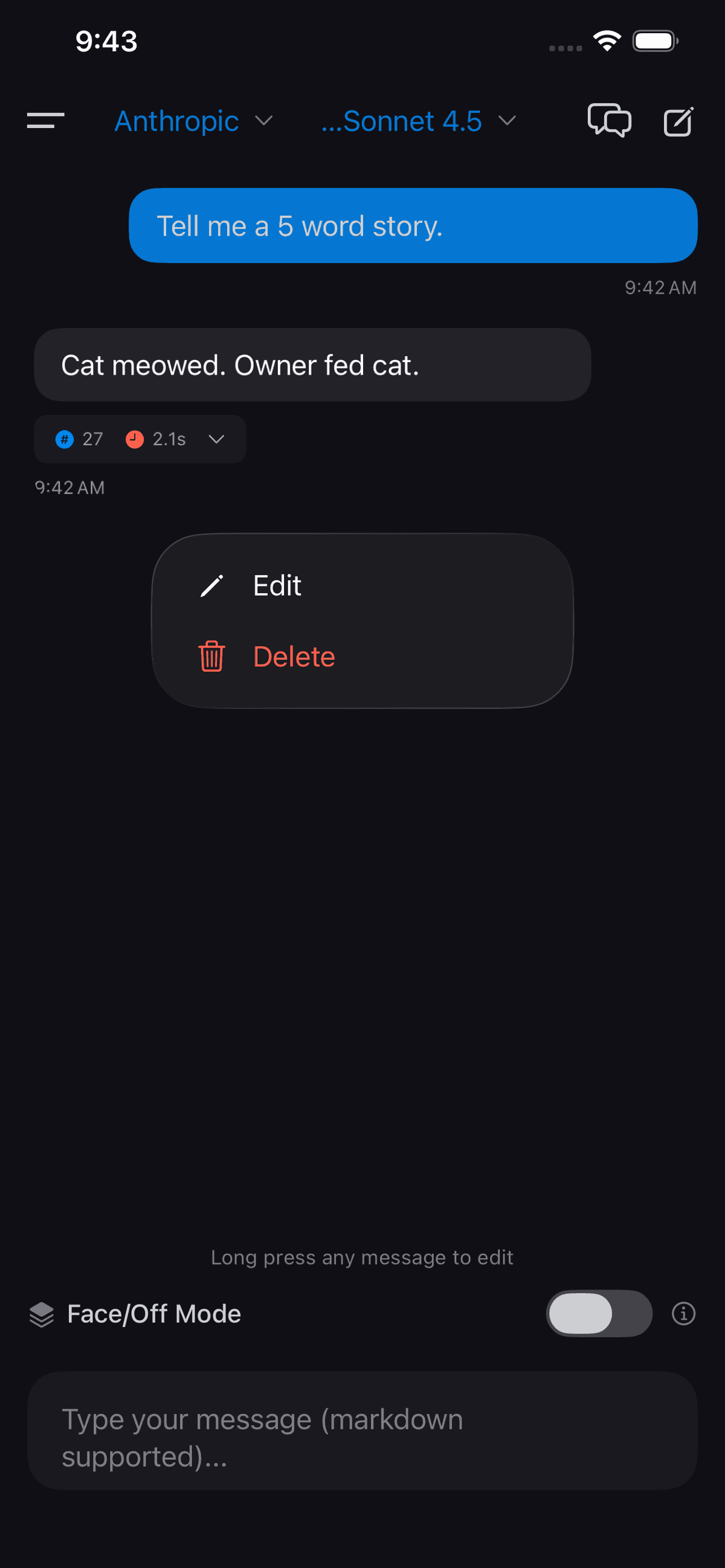The width and height of the screenshot is (725, 1568).
Task: Click the blue token count badge
Action: pos(79,439)
